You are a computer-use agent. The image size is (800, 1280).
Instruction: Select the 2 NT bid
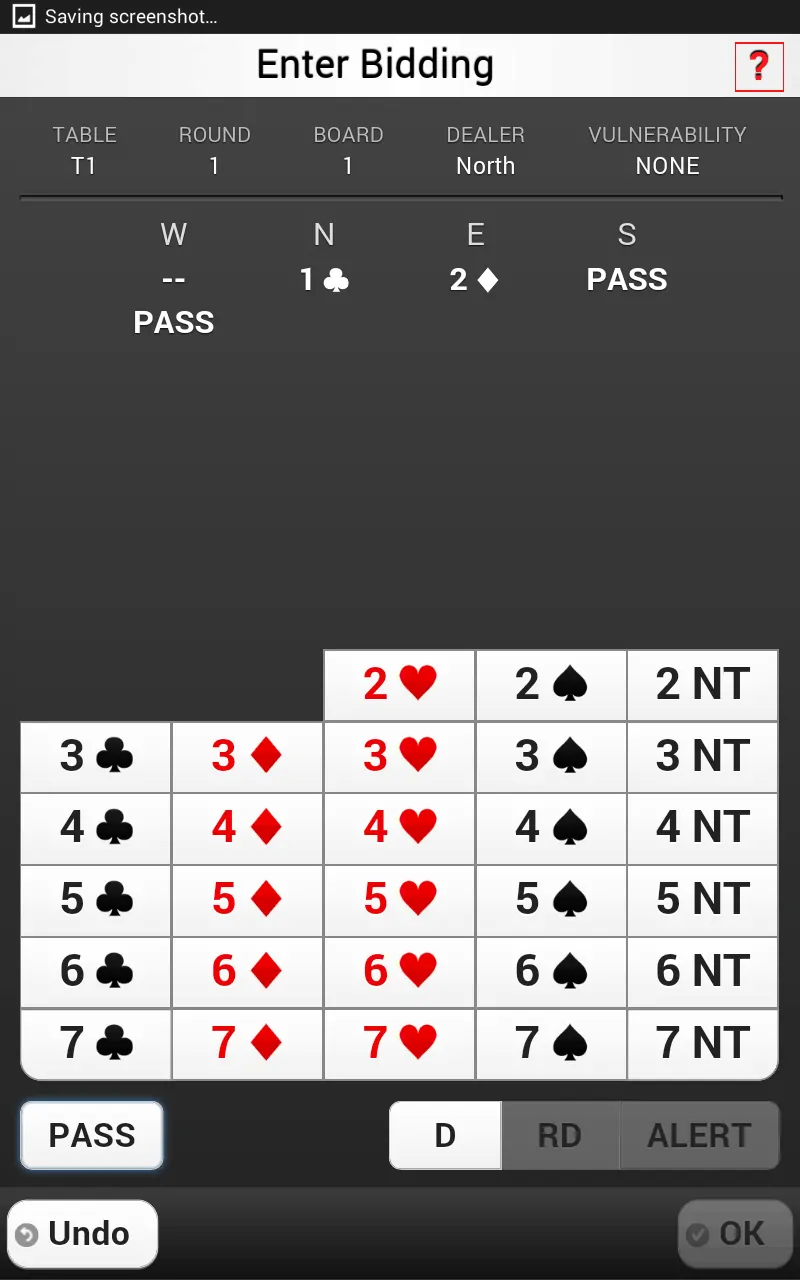[x=702, y=685]
